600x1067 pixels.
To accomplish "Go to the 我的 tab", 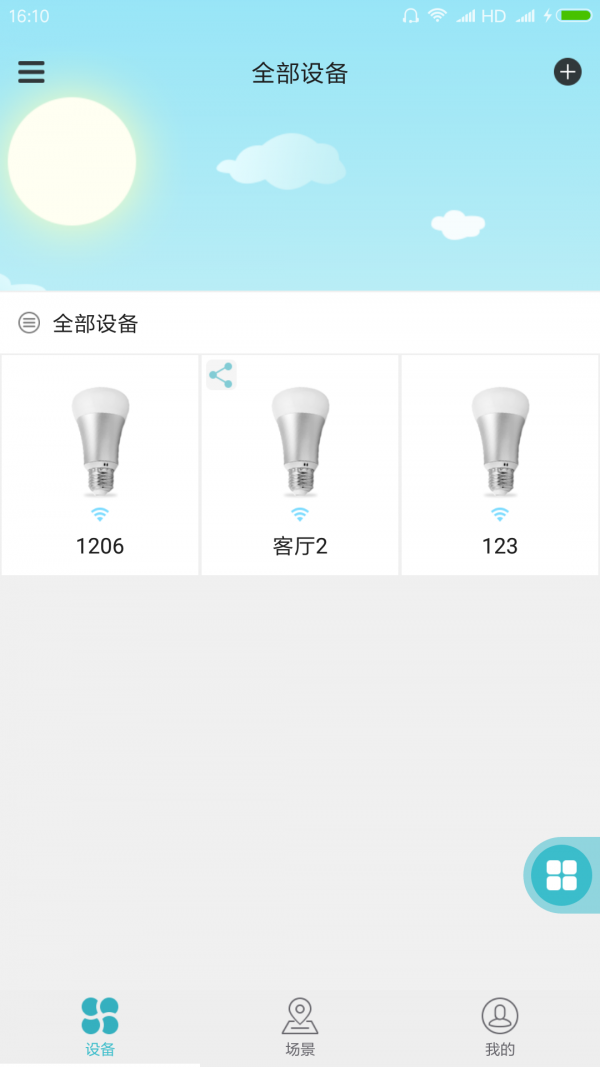I will [500, 1026].
